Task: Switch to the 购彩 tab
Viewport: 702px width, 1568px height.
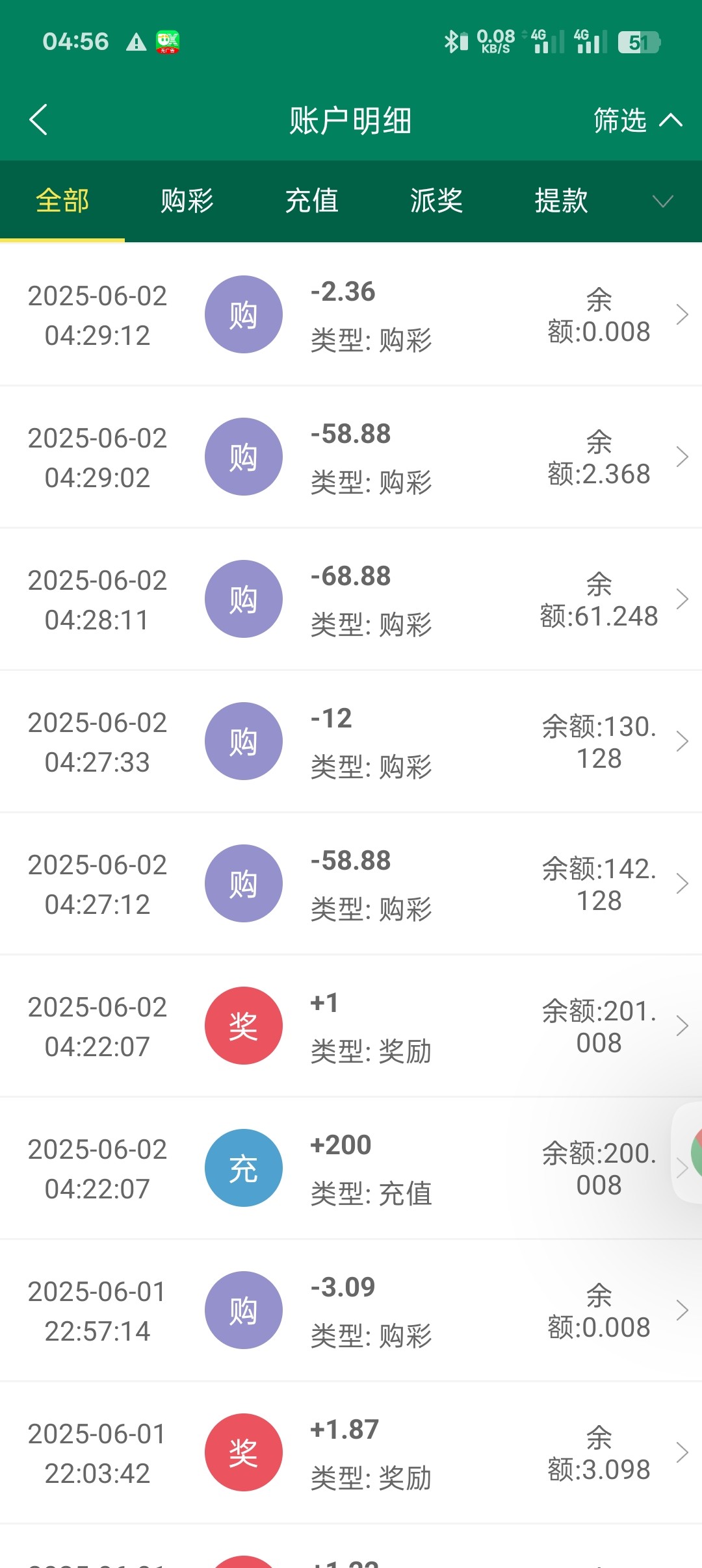Action: pos(187,201)
